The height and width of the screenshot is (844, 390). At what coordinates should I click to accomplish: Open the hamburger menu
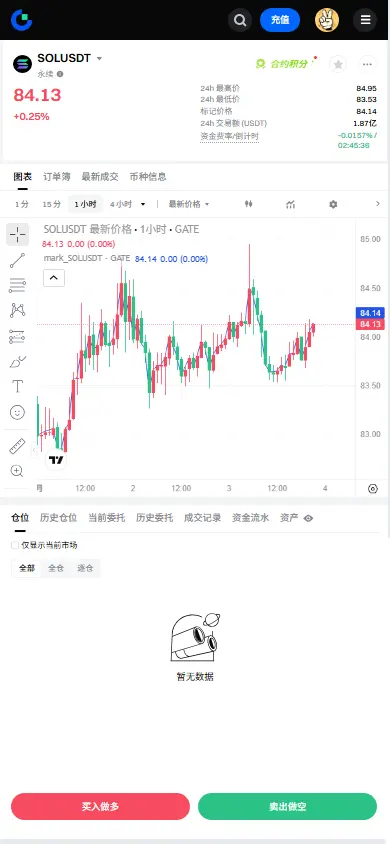(365, 20)
